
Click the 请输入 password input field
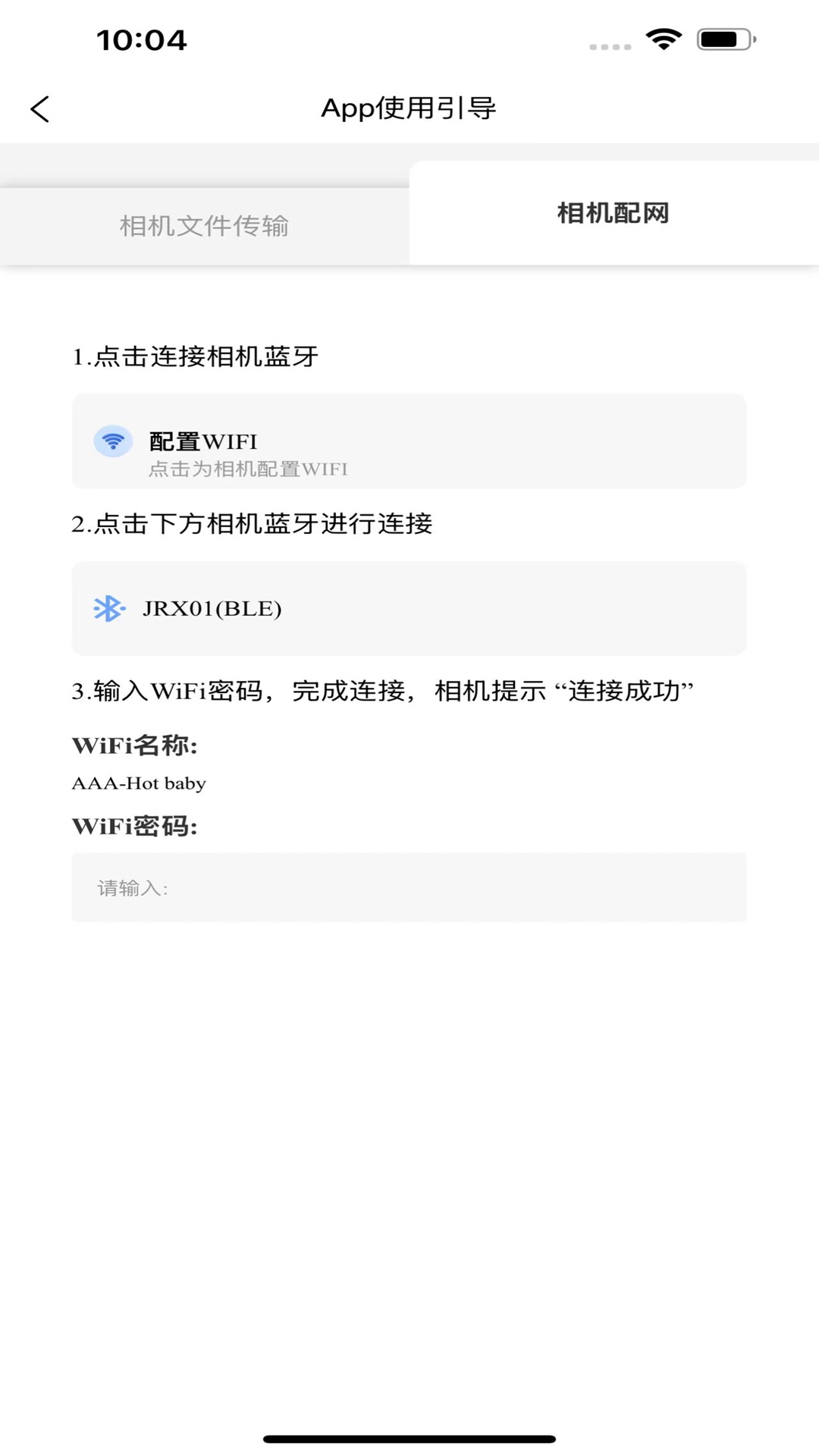tap(409, 888)
